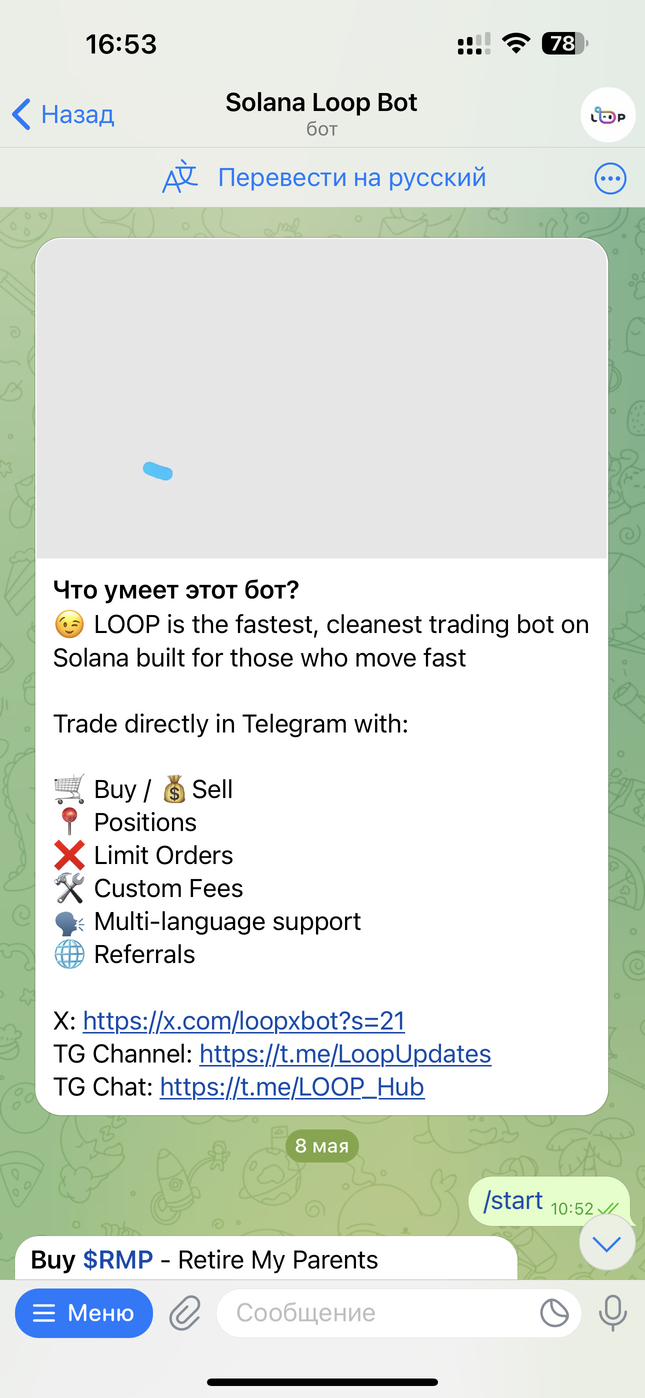Tap the microphone voice message icon
This screenshot has height=1398, width=645.
tap(612, 1313)
